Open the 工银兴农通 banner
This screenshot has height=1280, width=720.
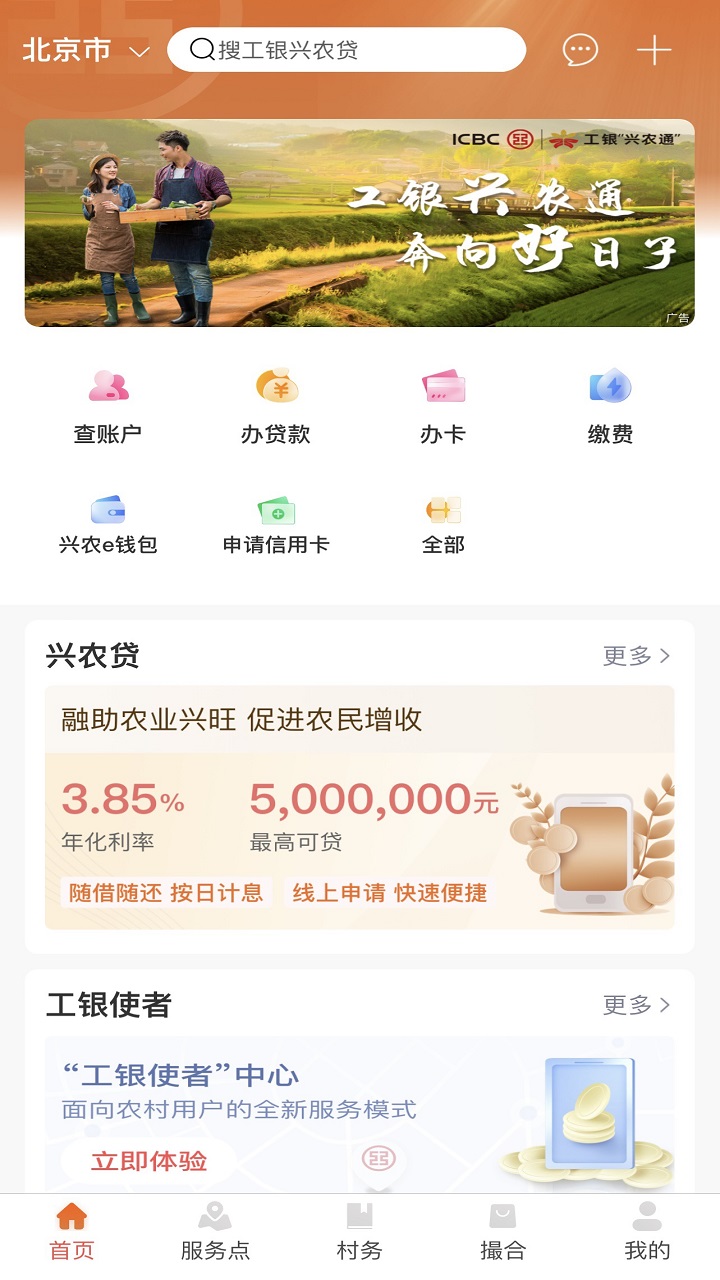click(360, 223)
